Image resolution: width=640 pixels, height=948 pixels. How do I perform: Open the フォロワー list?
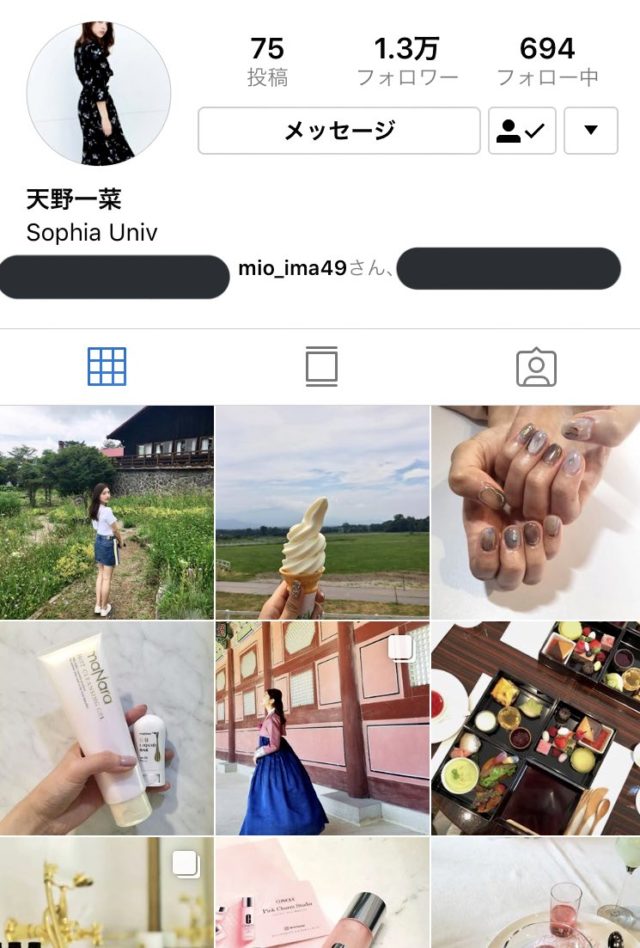407,61
